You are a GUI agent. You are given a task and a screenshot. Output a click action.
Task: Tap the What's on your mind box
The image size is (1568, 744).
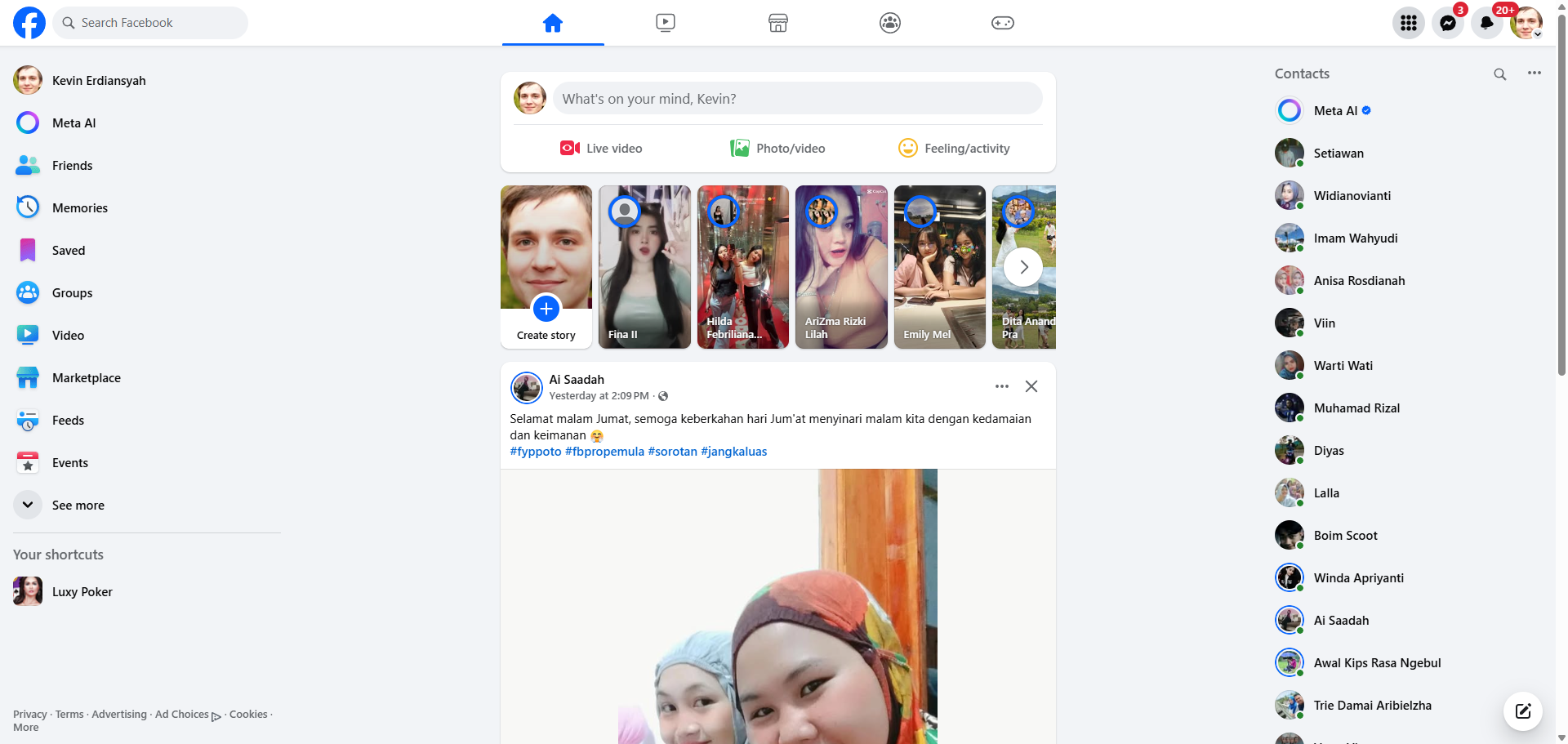click(x=797, y=99)
